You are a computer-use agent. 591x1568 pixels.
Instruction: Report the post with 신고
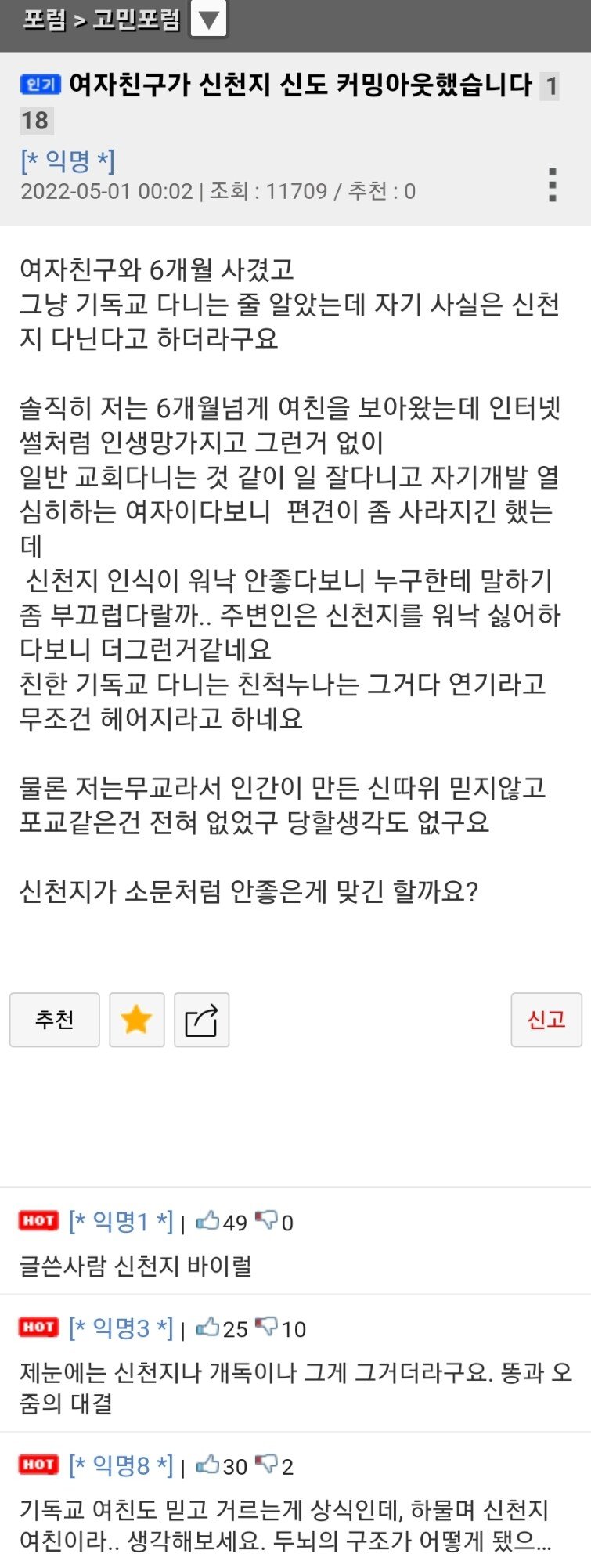[546, 1020]
